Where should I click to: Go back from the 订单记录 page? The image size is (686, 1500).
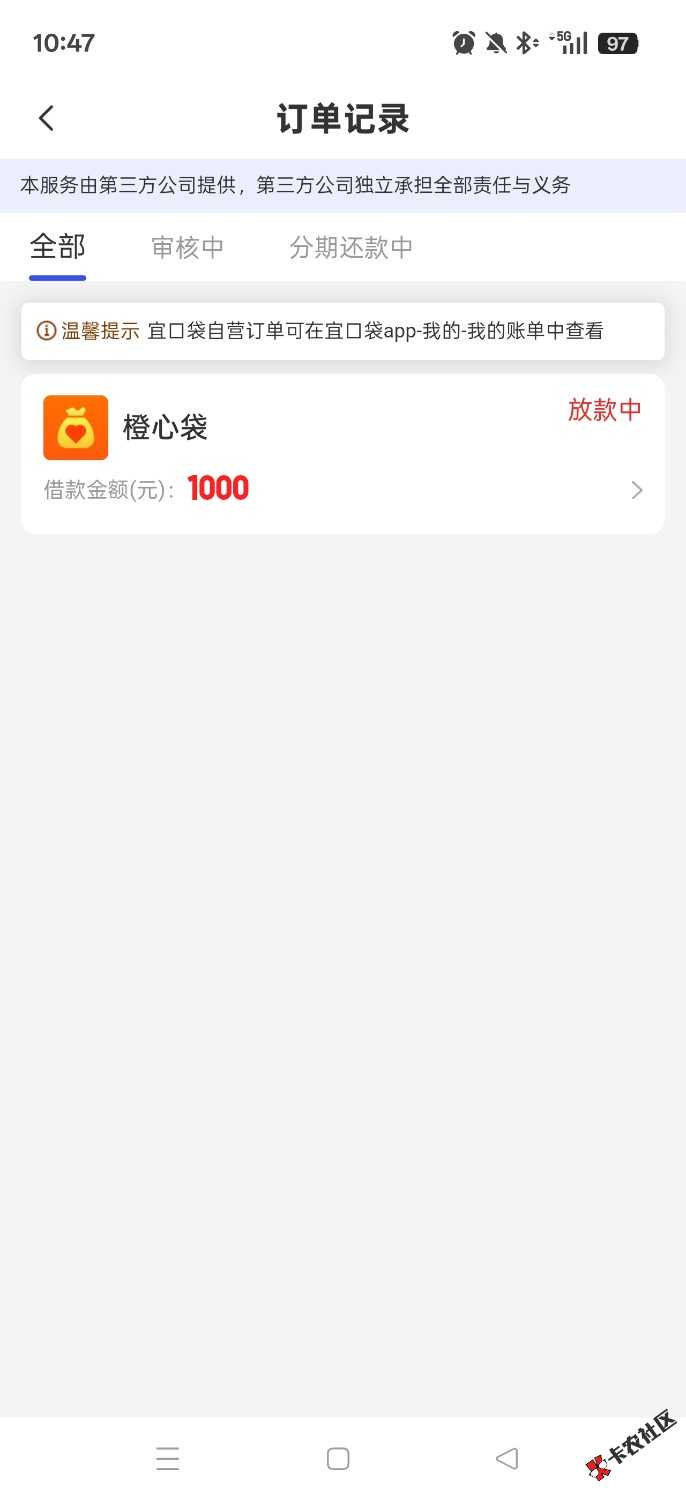(x=46, y=118)
